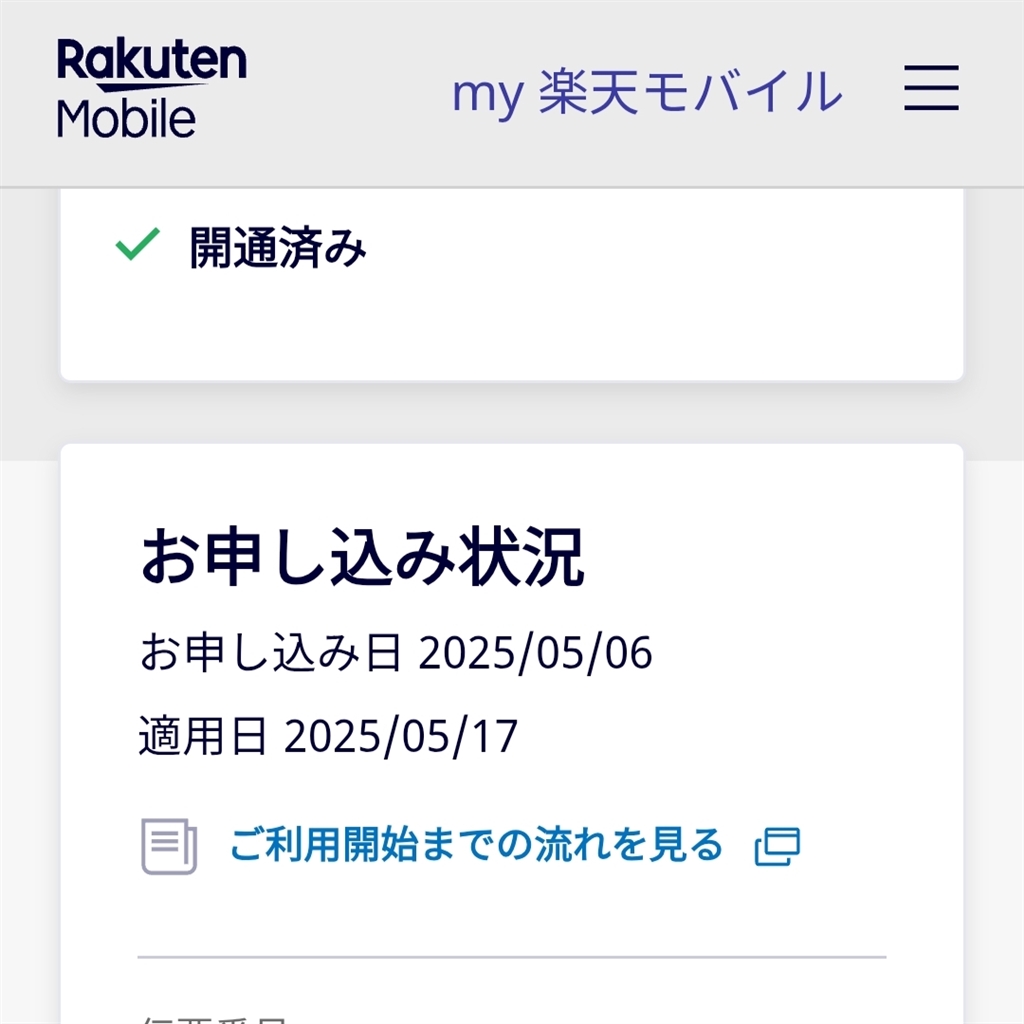Go to the Rakuten Mobile home logo
1024x1024 pixels.
(x=151, y=88)
